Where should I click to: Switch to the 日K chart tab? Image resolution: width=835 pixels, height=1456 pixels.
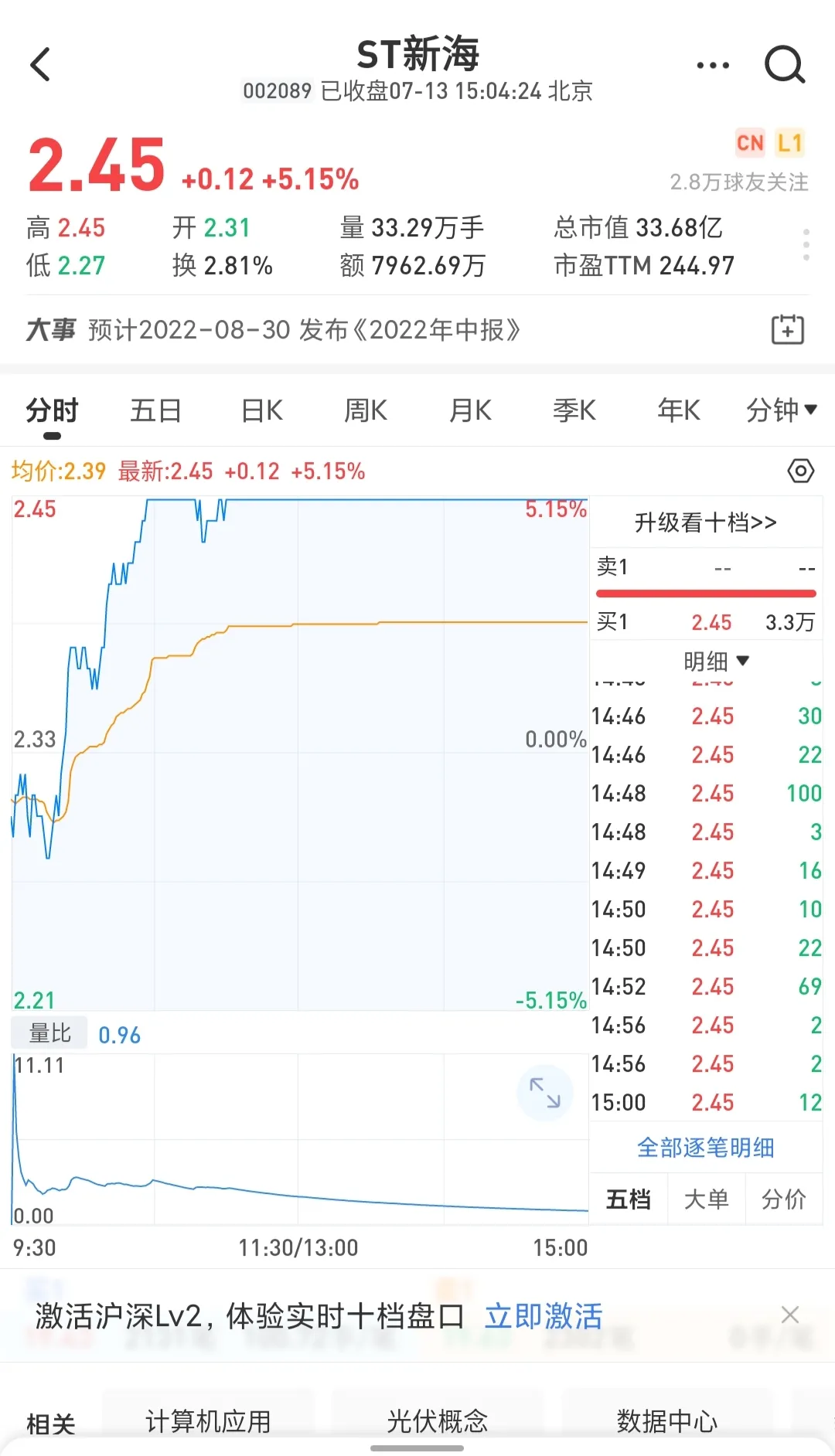262,410
